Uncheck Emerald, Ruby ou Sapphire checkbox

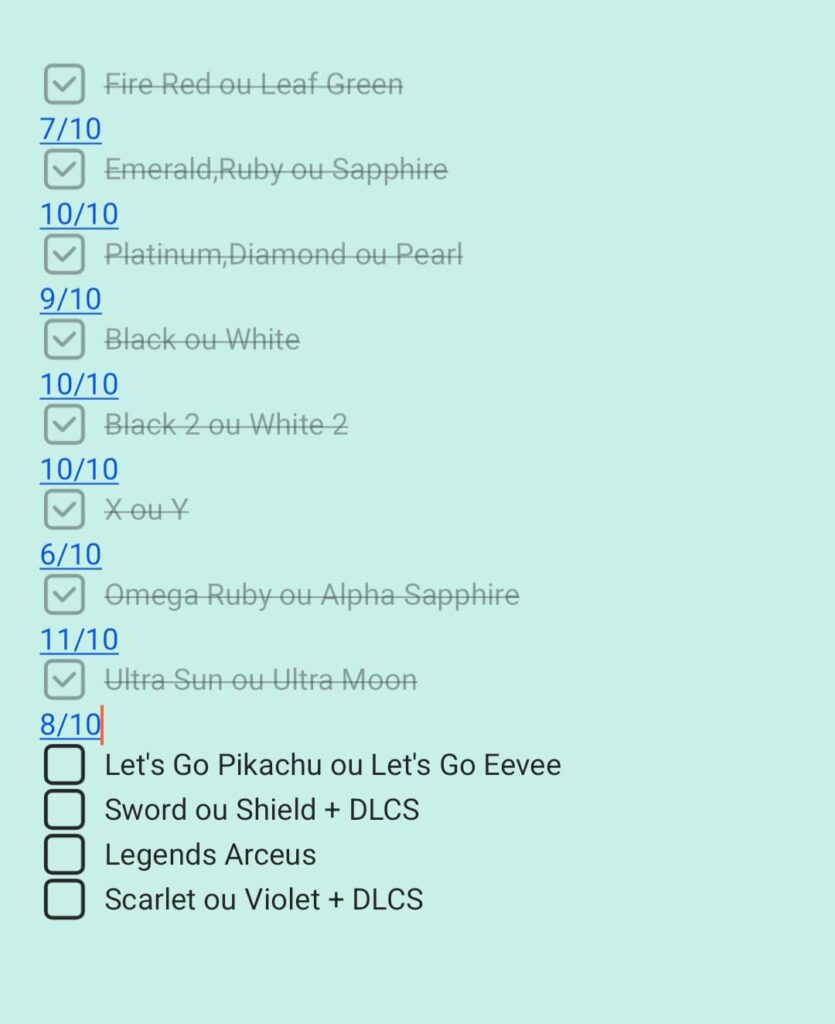tap(64, 169)
